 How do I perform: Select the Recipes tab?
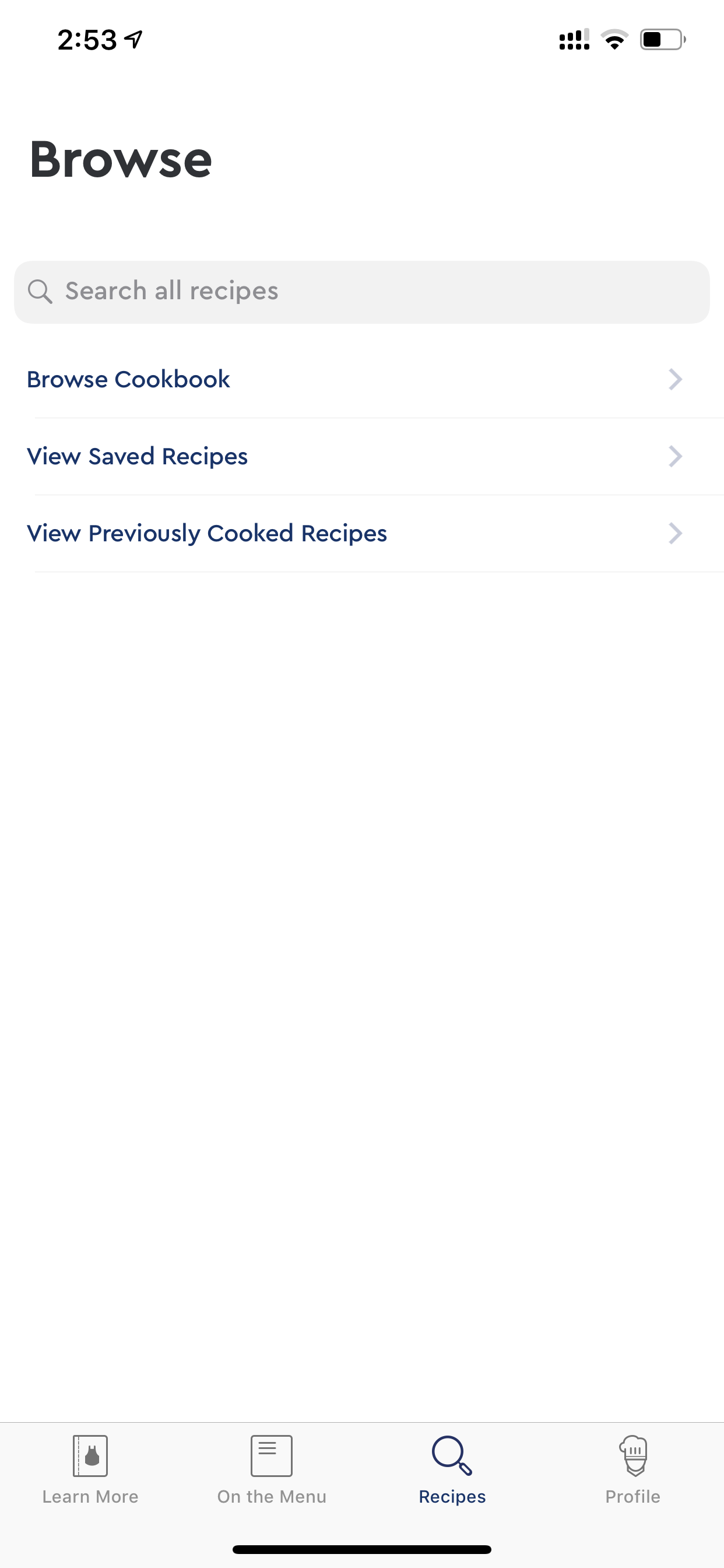pos(452,1469)
